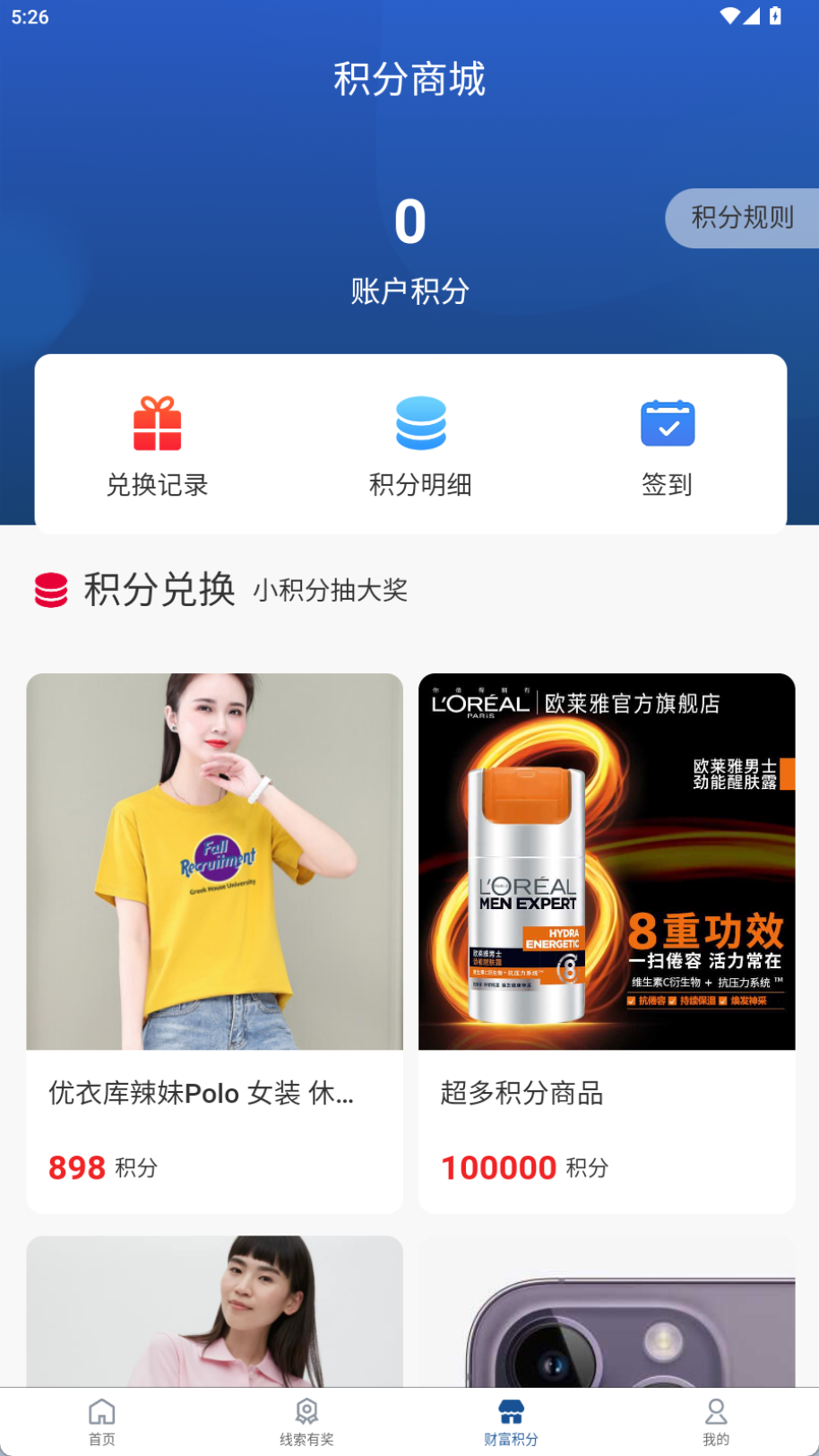Tap 签到 to check in
Screen dimensions: 819x1456
[668, 446]
